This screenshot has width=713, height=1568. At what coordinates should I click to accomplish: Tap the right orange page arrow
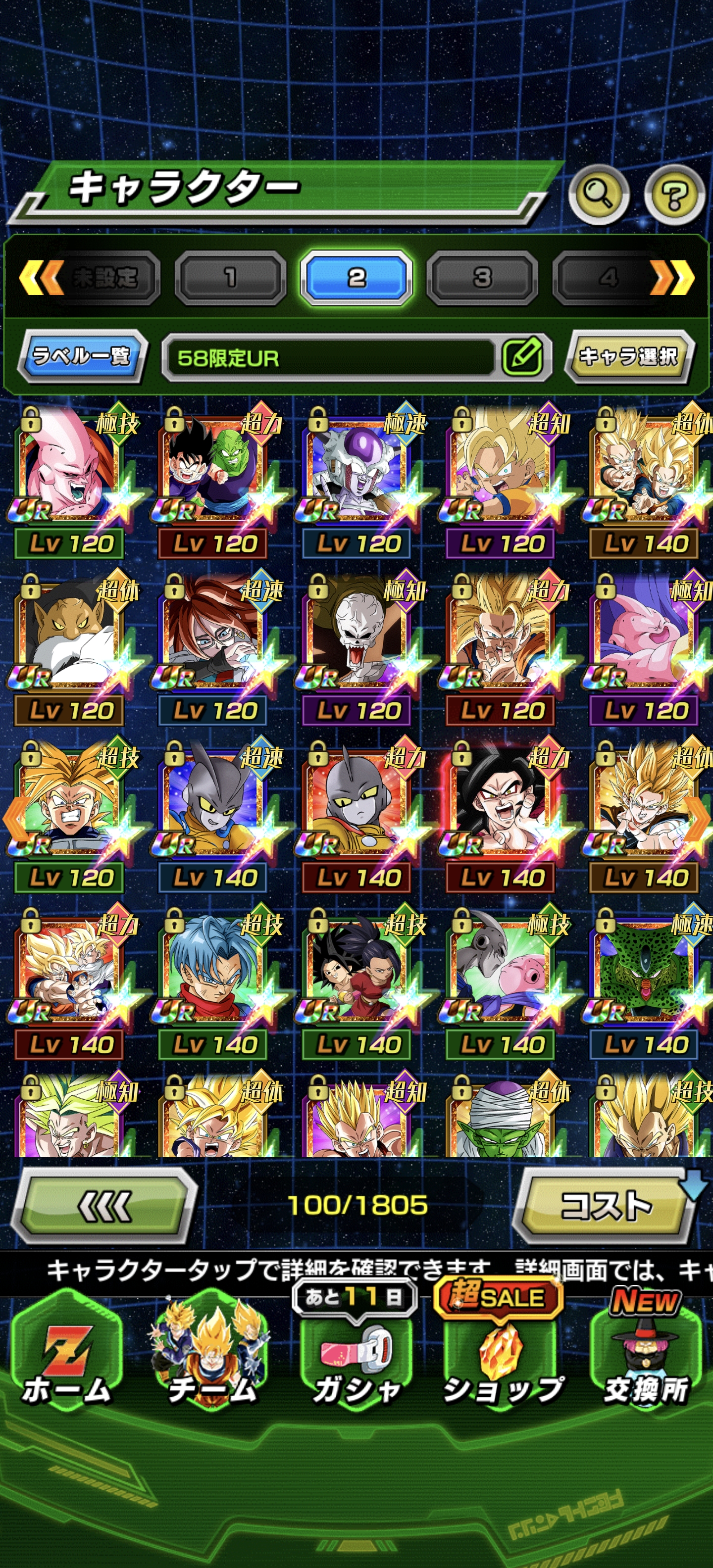point(700,819)
